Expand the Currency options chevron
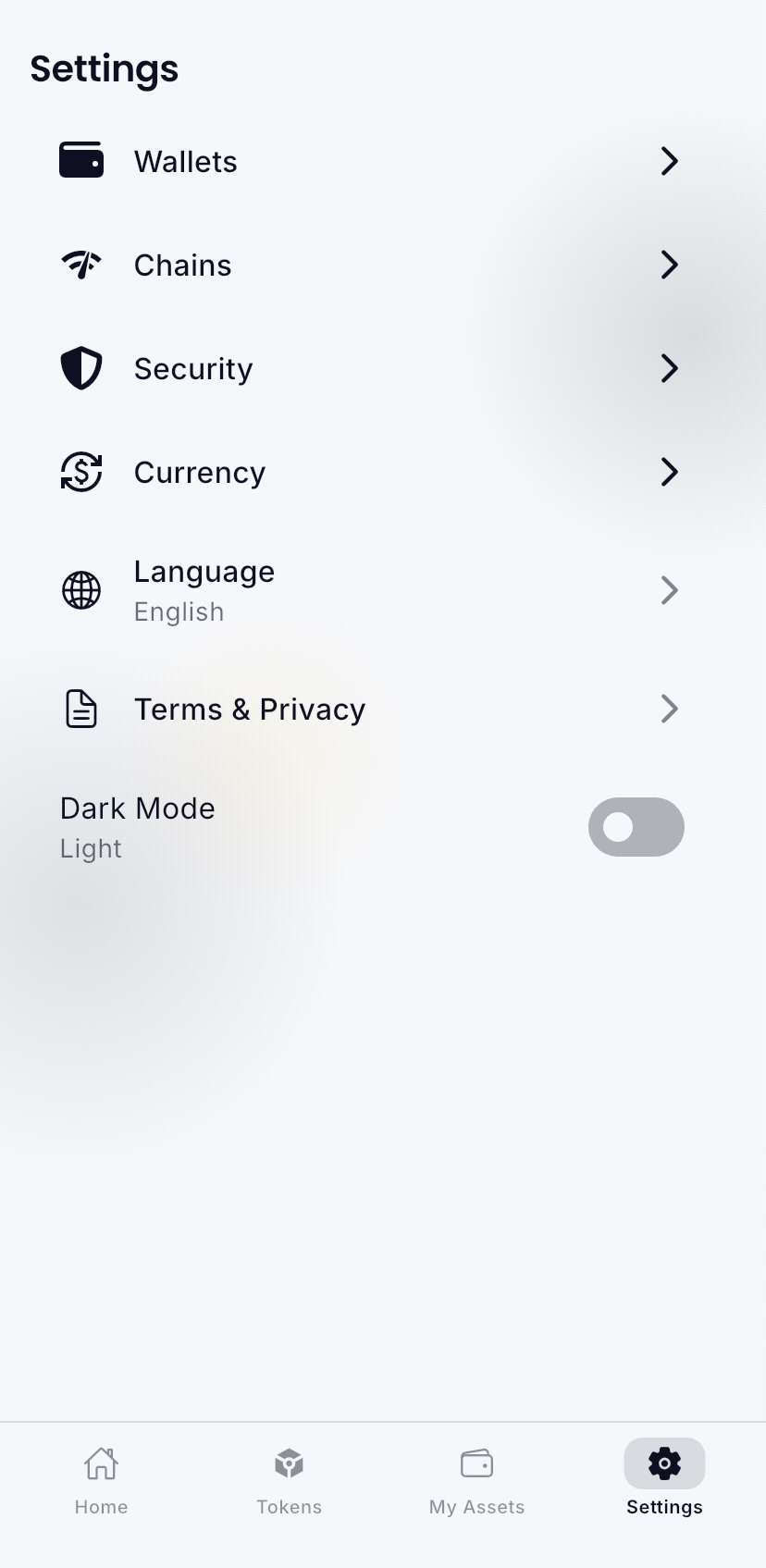 click(670, 472)
